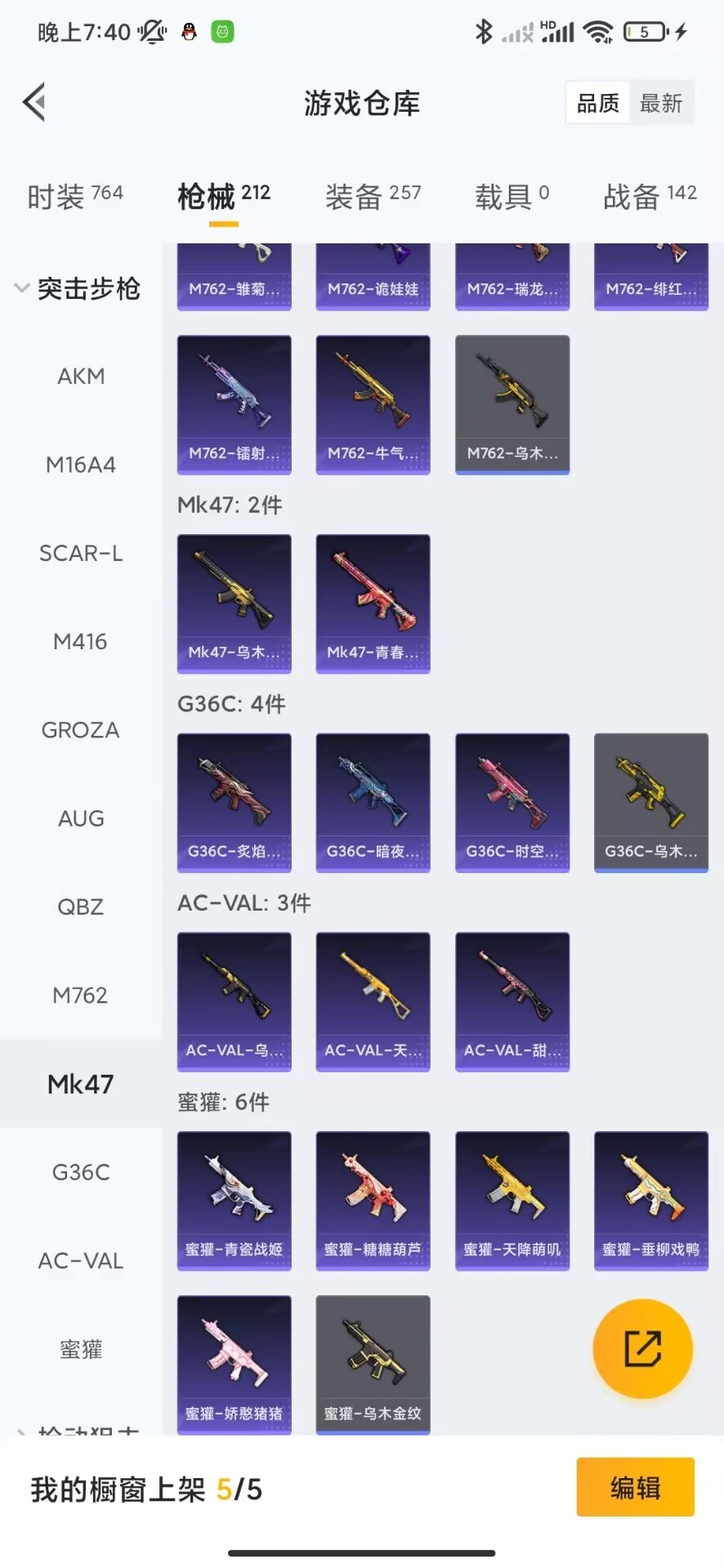This screenshot has height=1568, width=724.
Task: Jump to GROZA in the weapon list
Action: (x=81, y=730)
